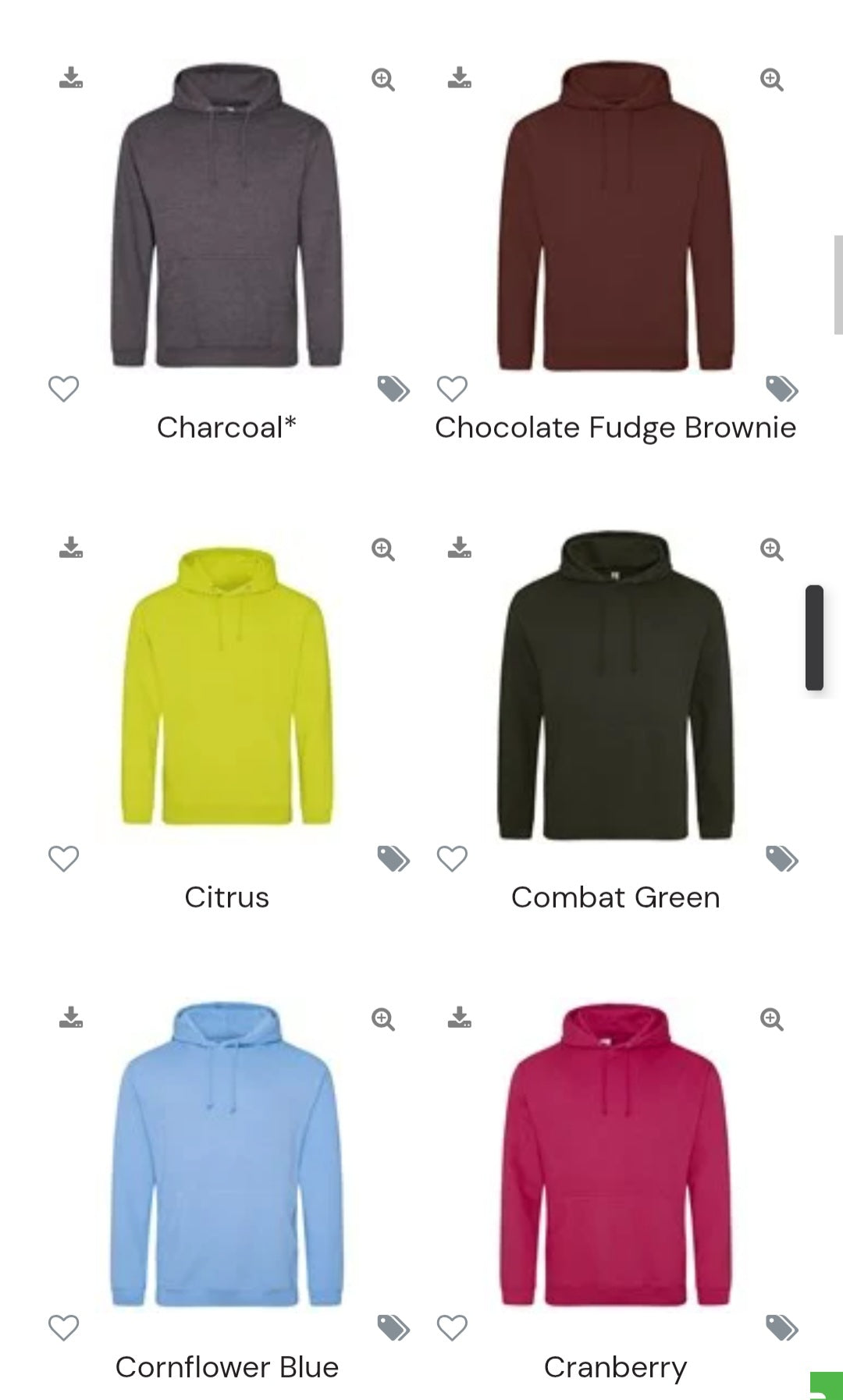843x1400 pixels.
Task: Magnify the Citrus hoodie photo
Action: click(382, 549)
